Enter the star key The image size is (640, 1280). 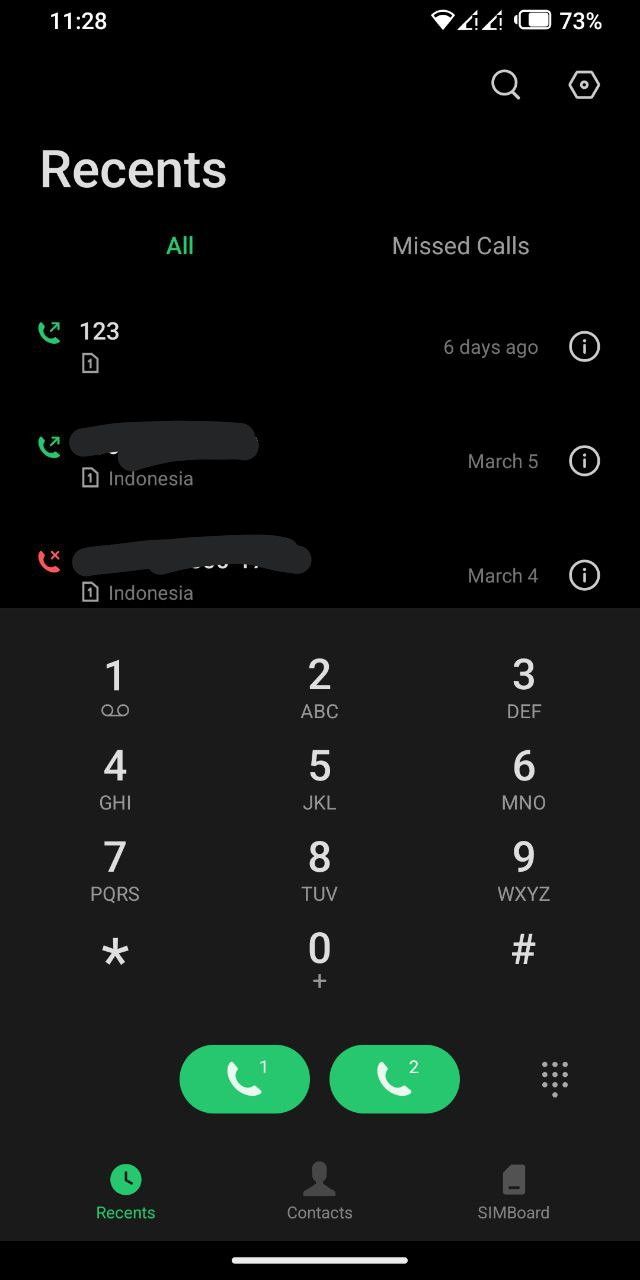coord(115,952)
